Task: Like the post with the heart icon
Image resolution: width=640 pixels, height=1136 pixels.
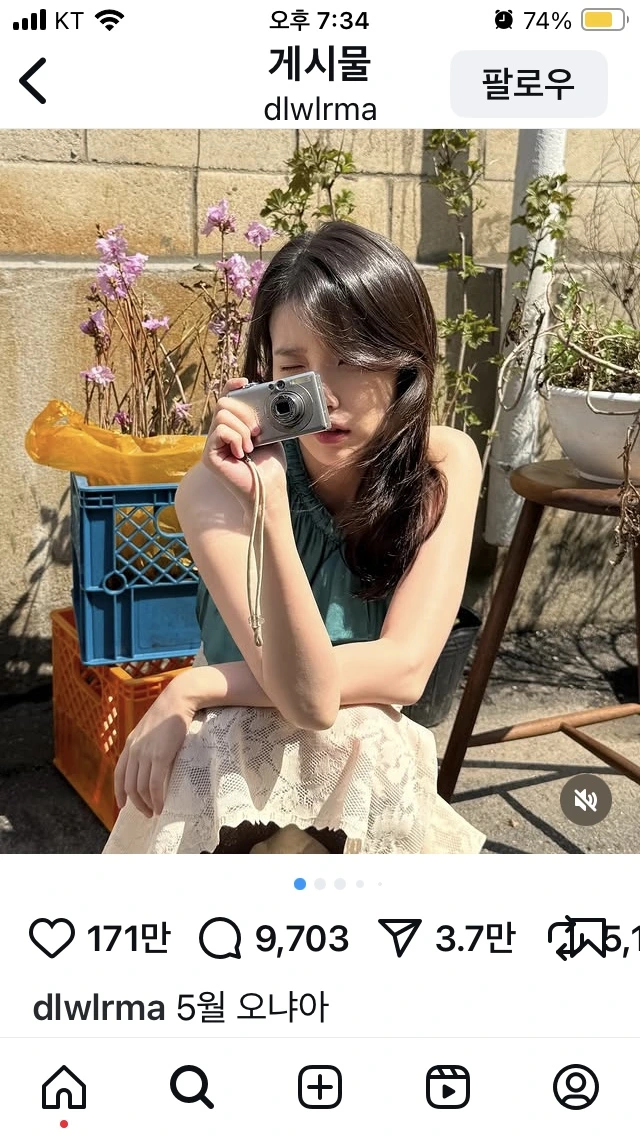Action: coord(52,938)
